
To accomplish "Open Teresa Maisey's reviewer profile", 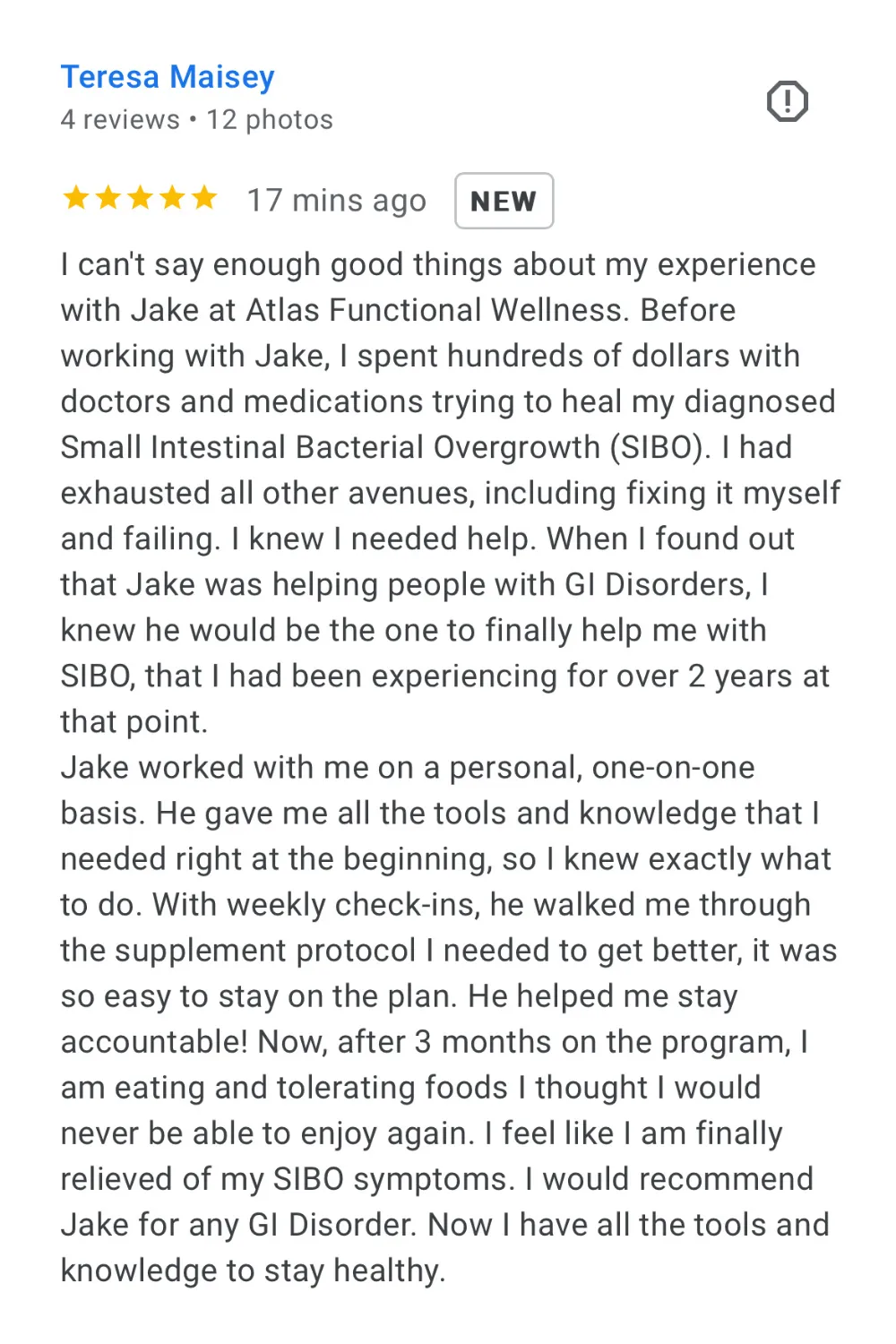I will click(168, 77).
